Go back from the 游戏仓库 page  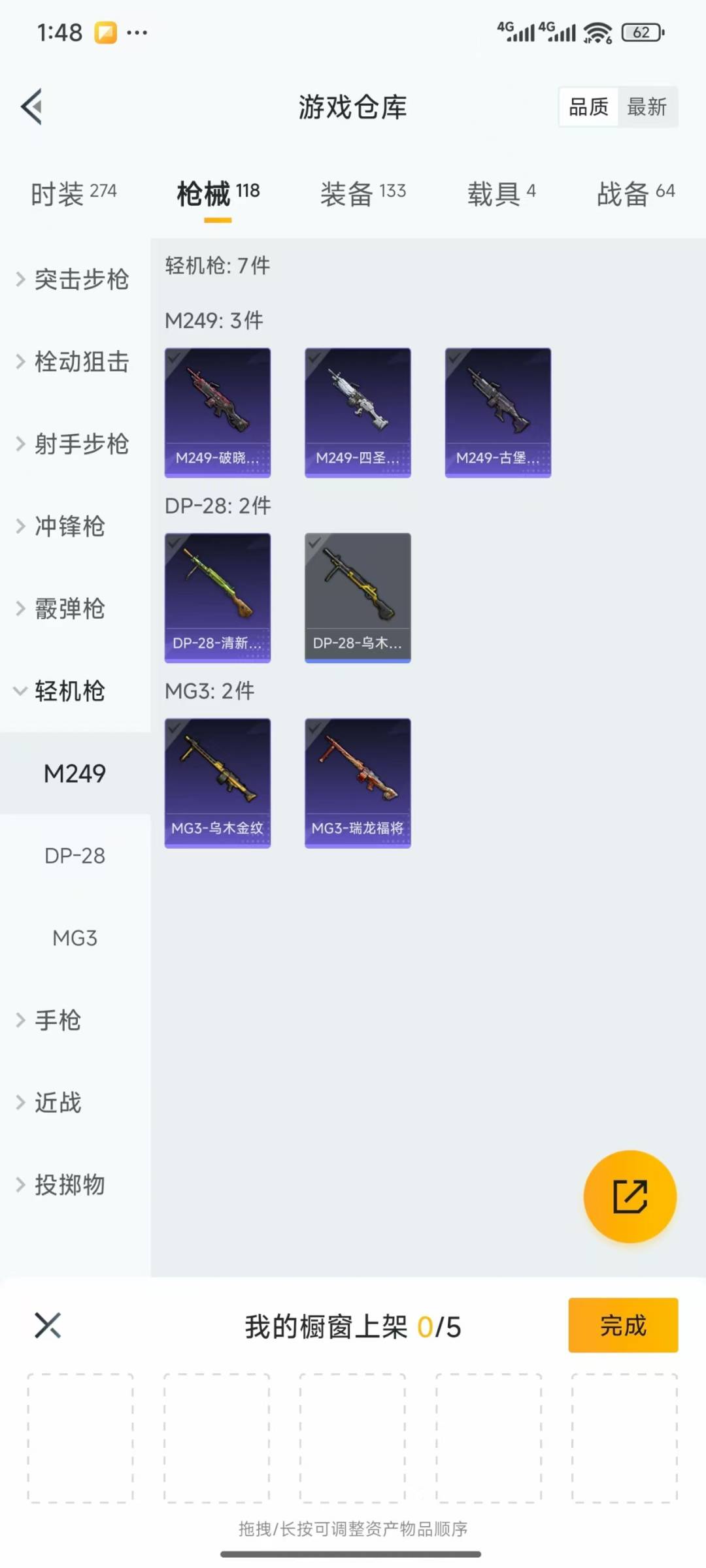33,106
